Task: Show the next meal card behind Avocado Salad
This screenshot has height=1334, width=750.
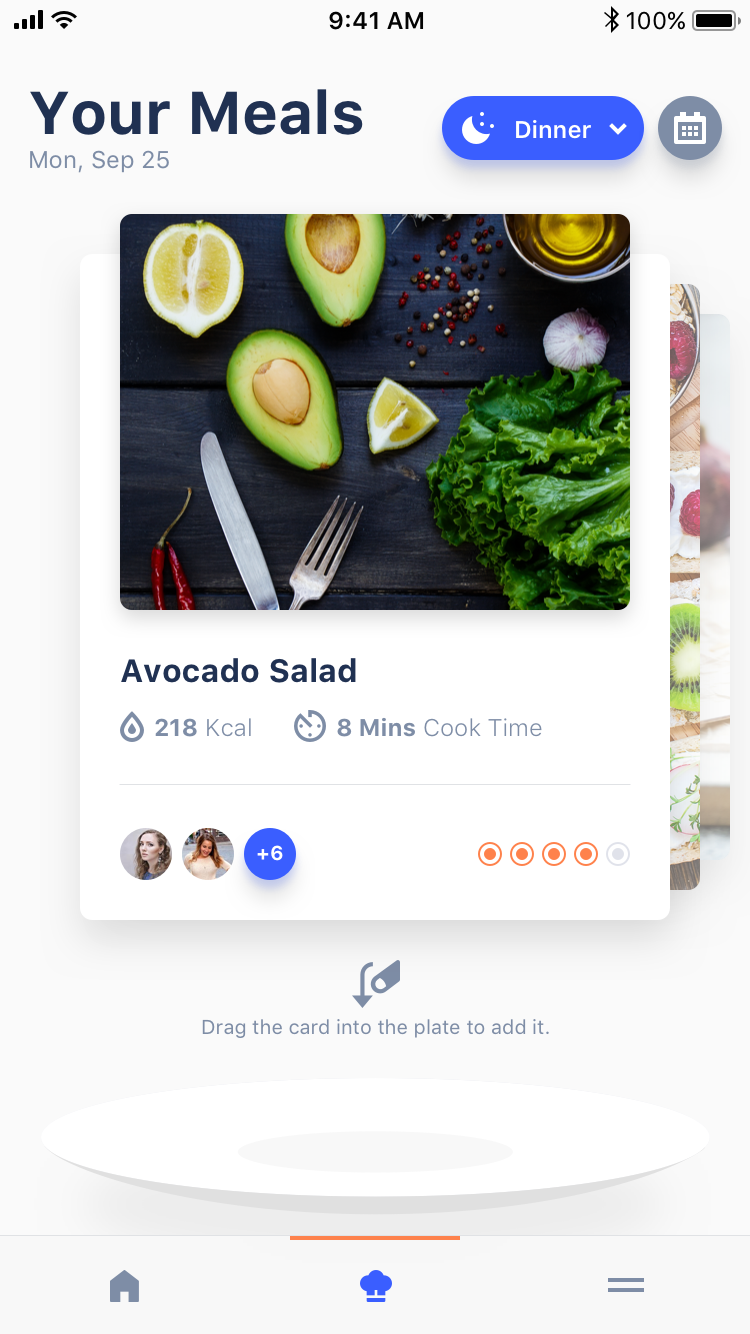Action: pyautogui.click(x=685, y=587)
